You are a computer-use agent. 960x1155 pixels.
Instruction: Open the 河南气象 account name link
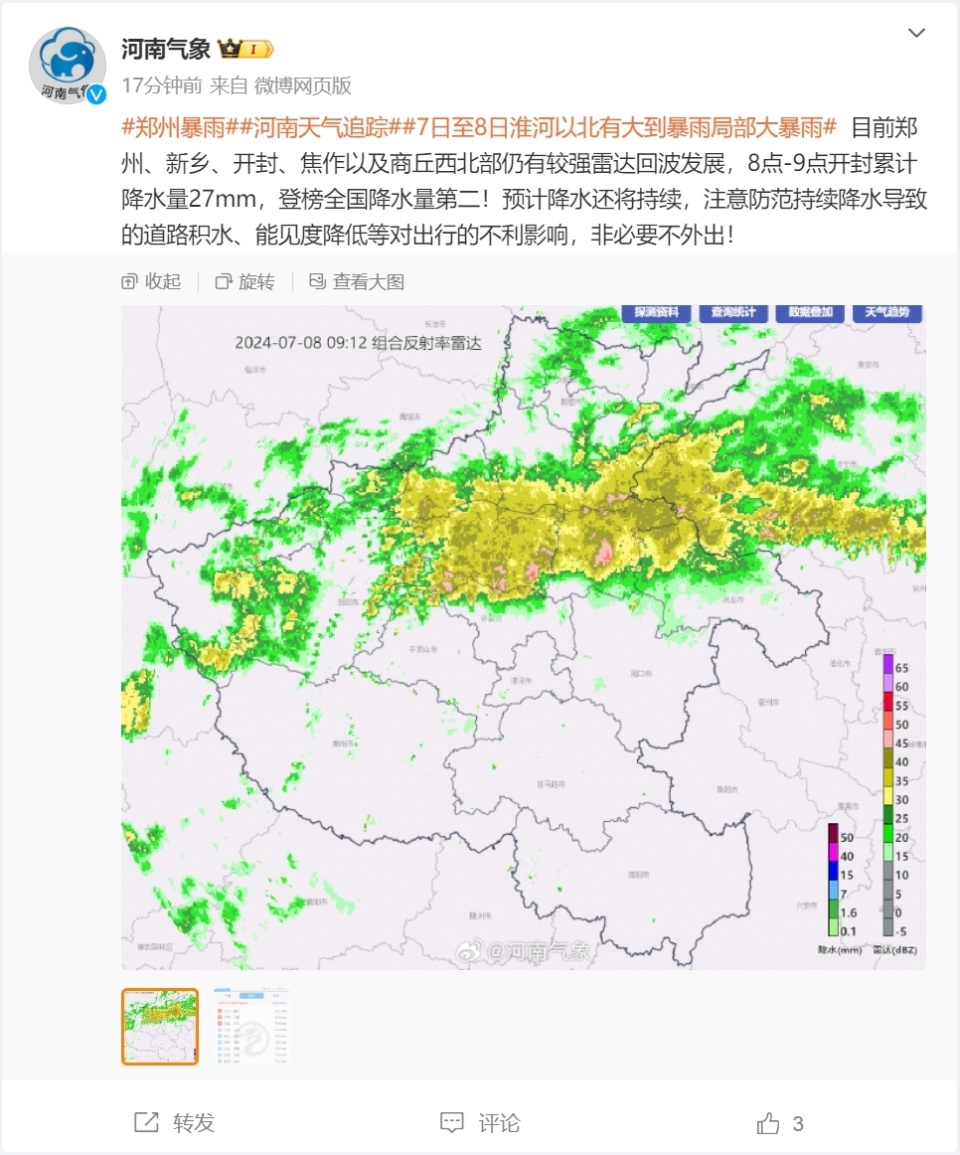pos(166,48)
